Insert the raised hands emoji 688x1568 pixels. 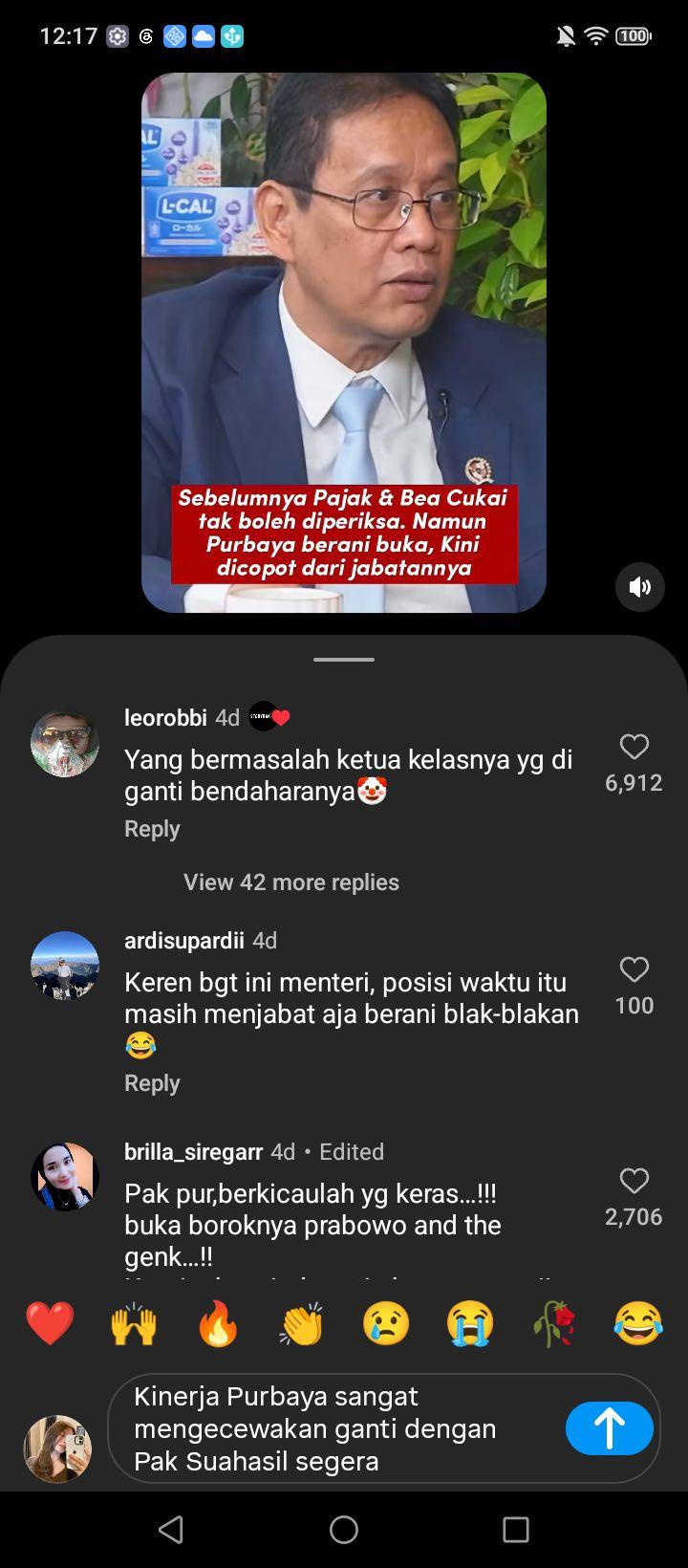click(x=134, y=1324)
